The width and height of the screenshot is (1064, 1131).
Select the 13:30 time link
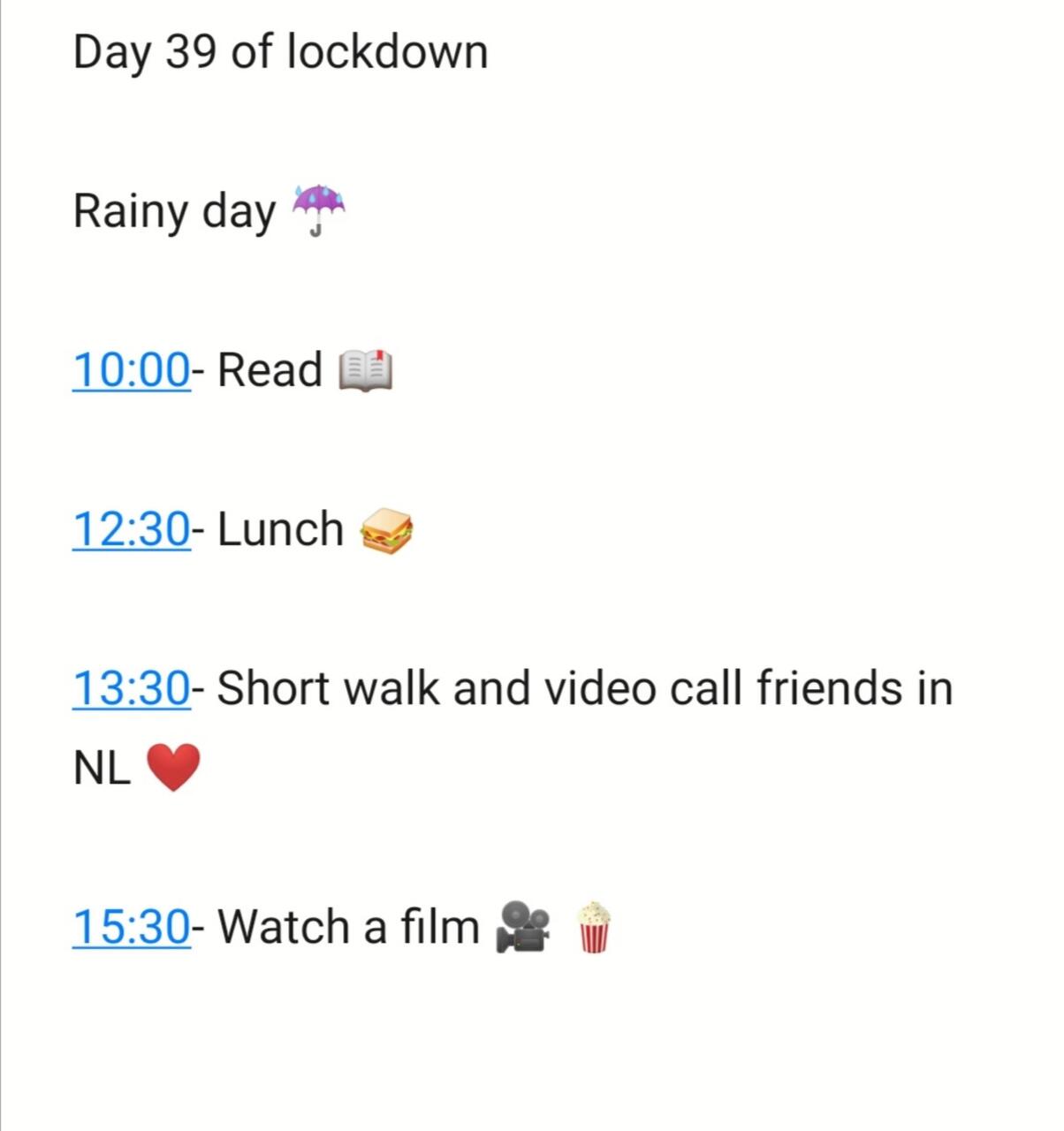click(x=131, y=688)
